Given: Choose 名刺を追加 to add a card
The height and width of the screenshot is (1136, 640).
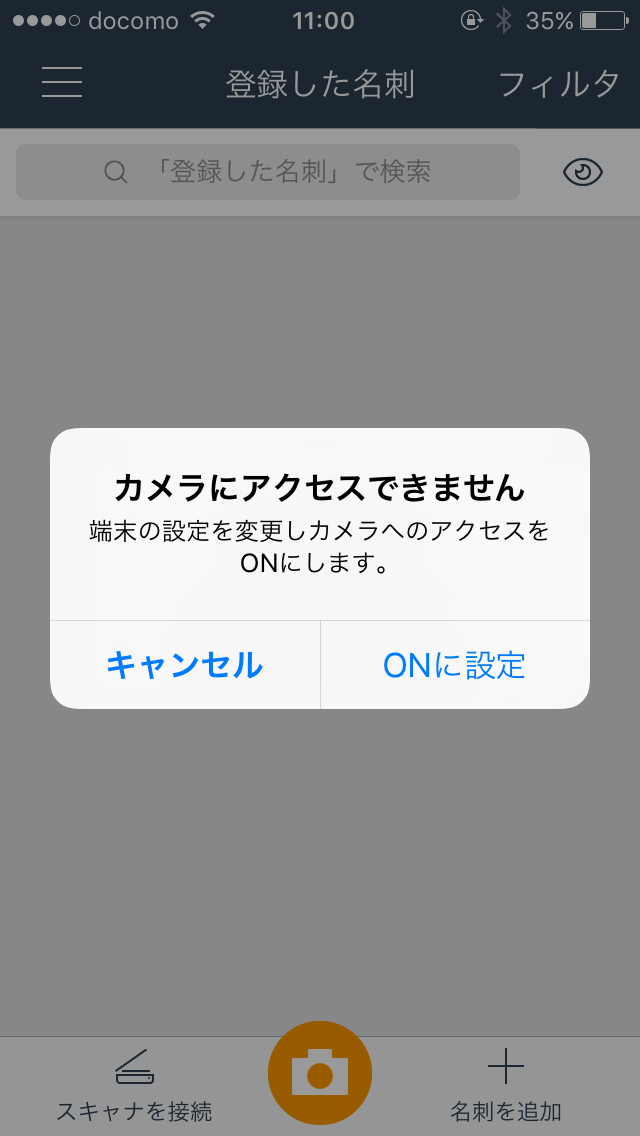Looking at the screenshot, I should (x=505, y=1085).
